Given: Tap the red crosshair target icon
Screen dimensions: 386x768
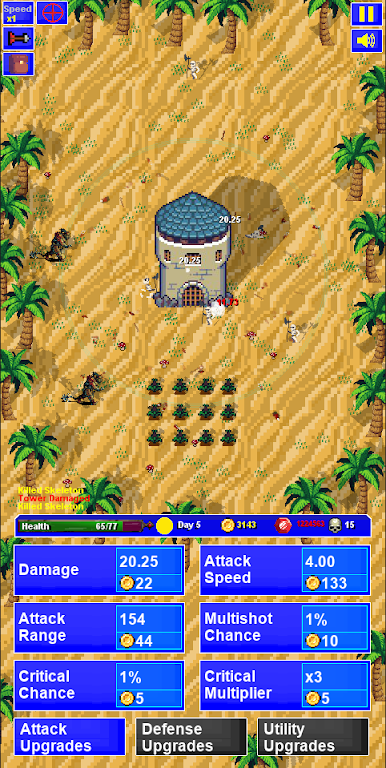Looking at the screenshot, I should (x=52, y=13).
